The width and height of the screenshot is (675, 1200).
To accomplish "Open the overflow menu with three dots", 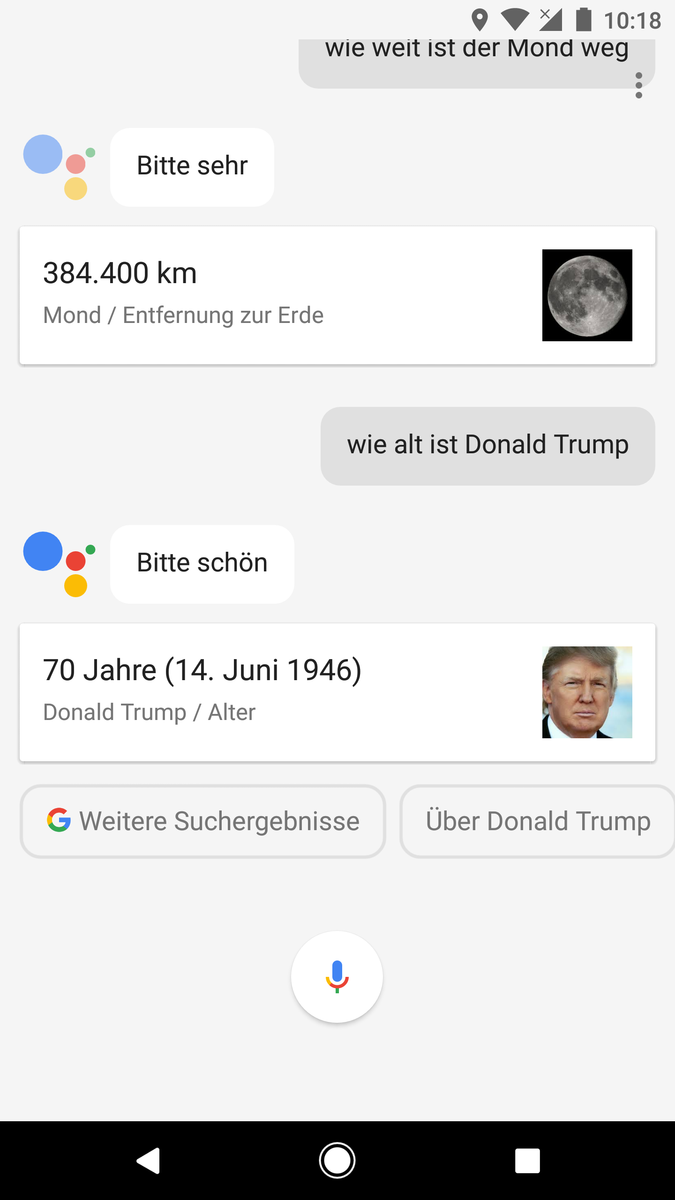I will coord(639,86).
